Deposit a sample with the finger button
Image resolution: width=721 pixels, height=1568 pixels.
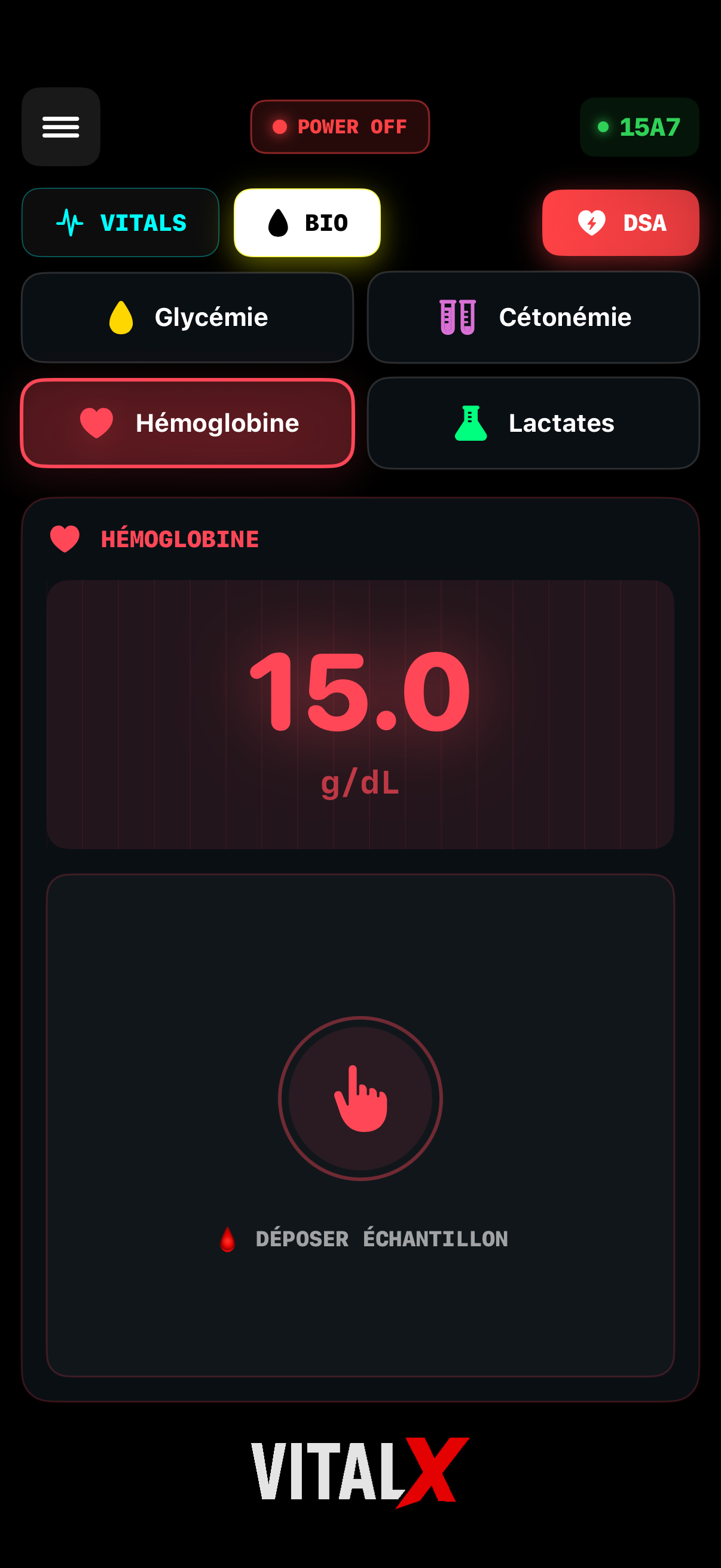click(x=360, y=1098)
